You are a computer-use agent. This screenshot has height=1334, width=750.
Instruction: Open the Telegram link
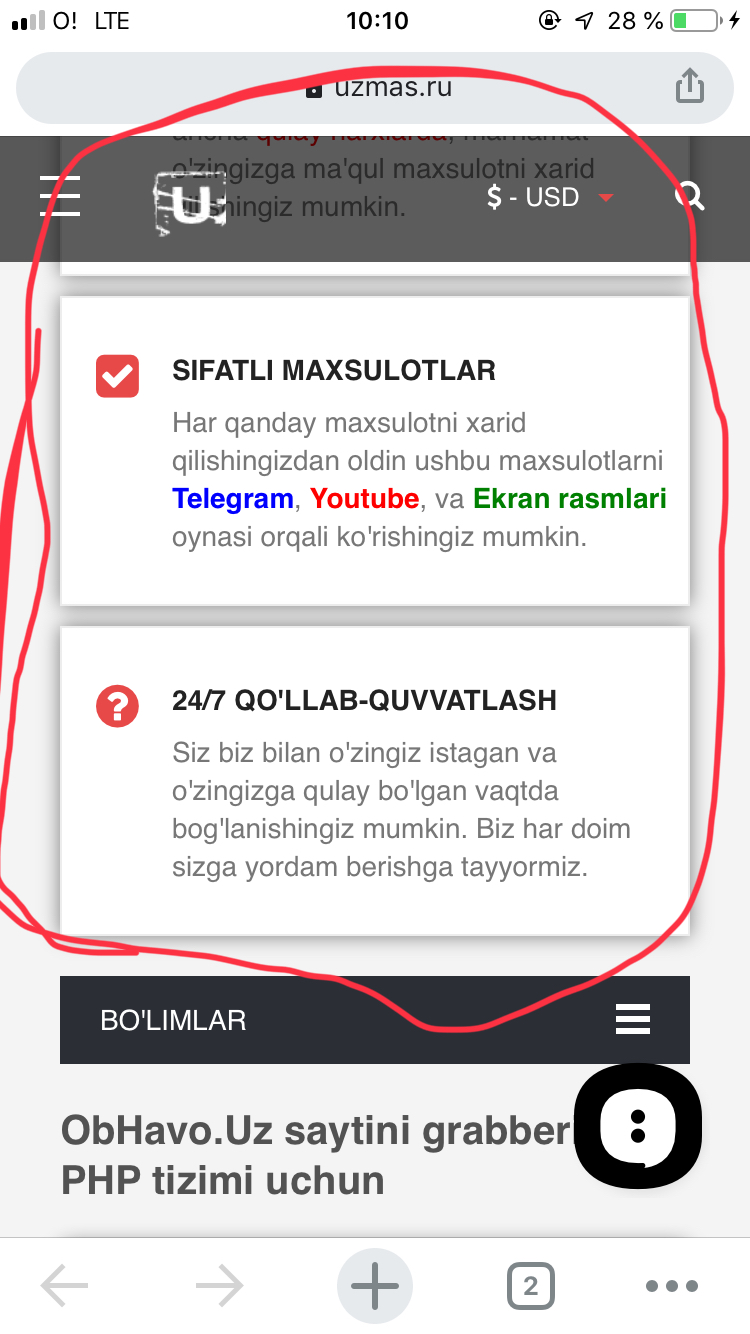(x=232, y=499)
